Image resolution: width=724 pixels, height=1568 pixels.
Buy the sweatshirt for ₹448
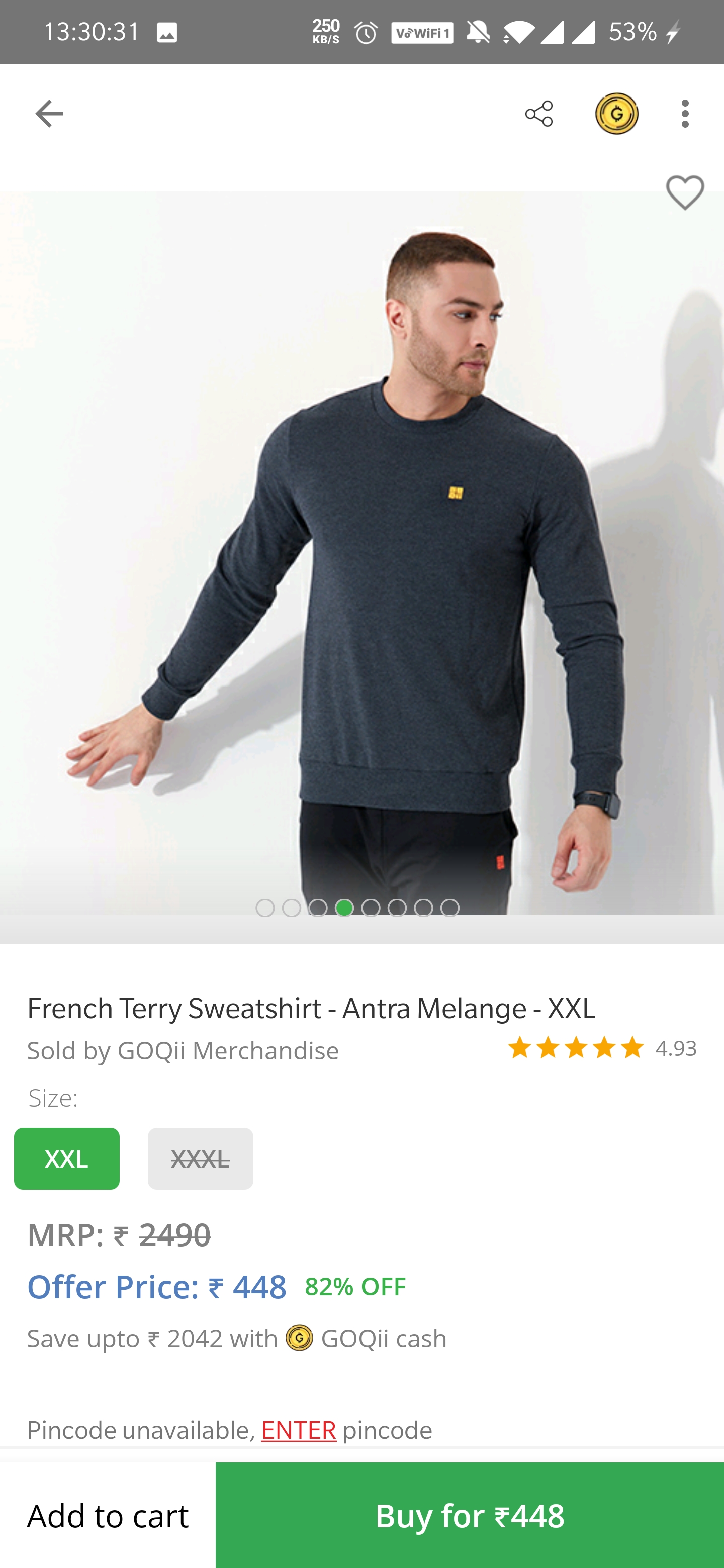click(x=470, y=1514)
